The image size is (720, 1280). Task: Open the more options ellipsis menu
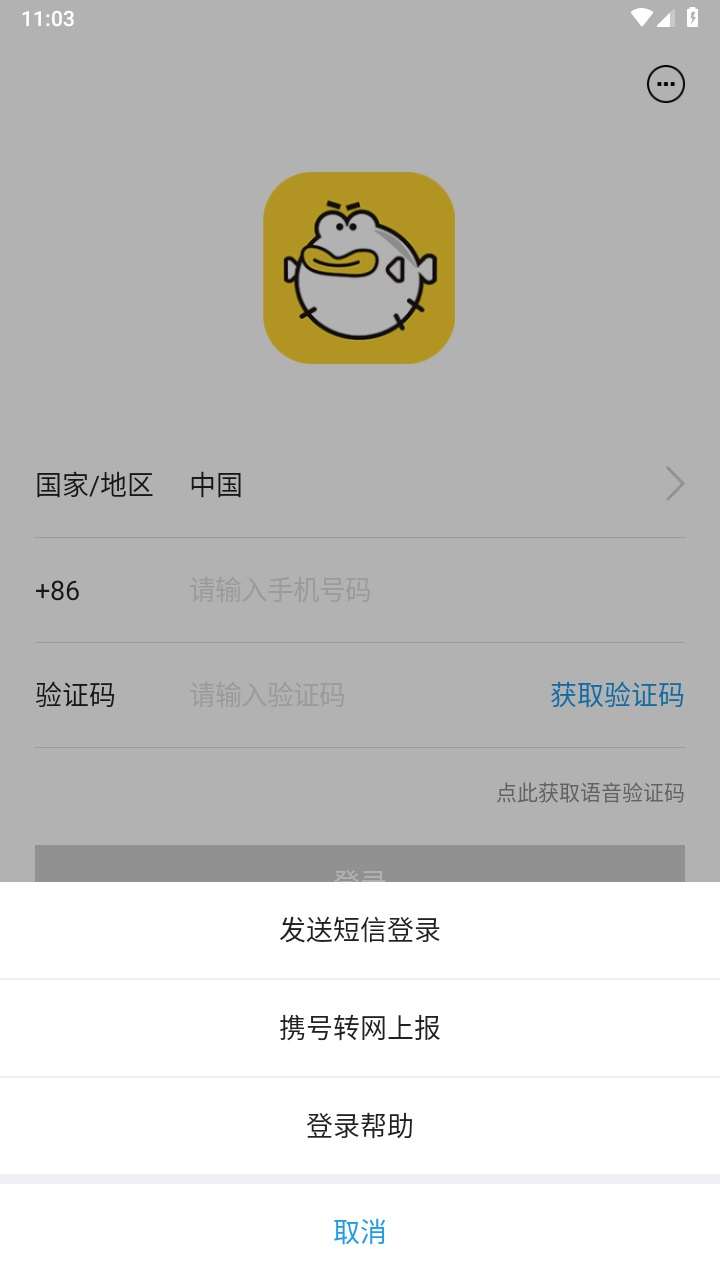(x=666, y=84)
